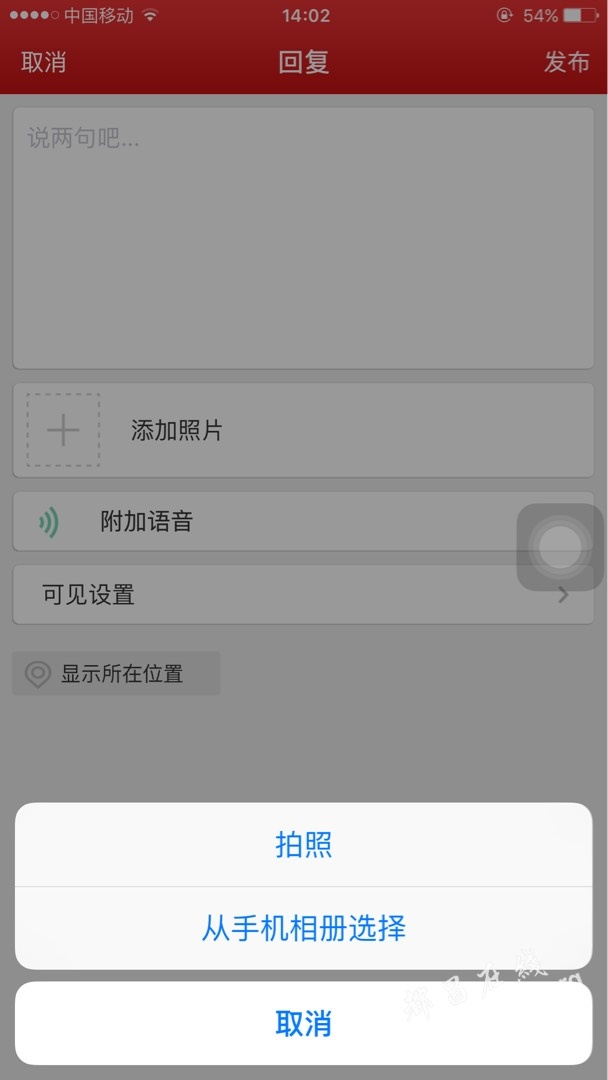
Task: Open the AssistiveTouch floating button
Action: [x=560, y=548]
